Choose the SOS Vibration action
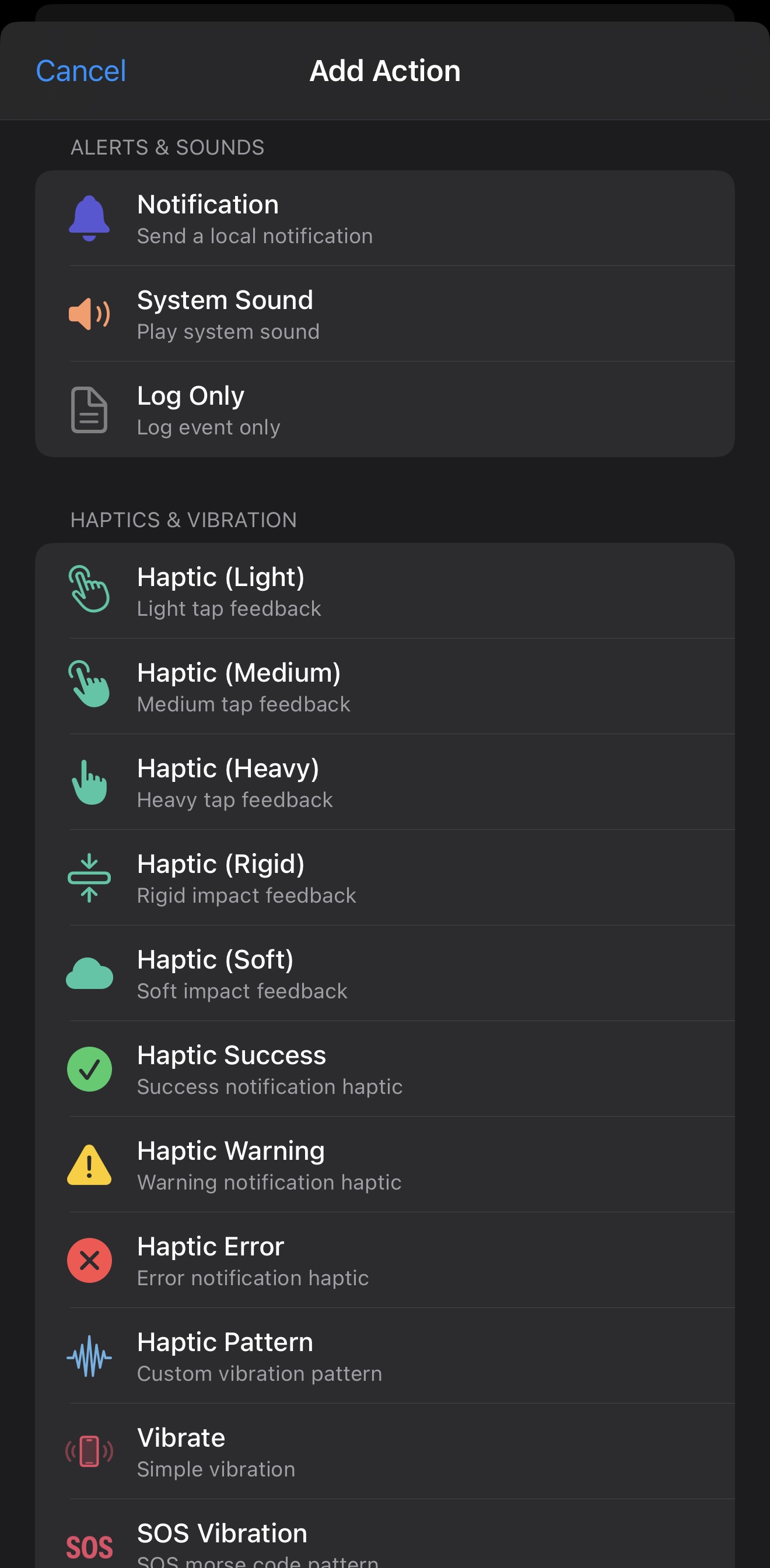 384,1541
